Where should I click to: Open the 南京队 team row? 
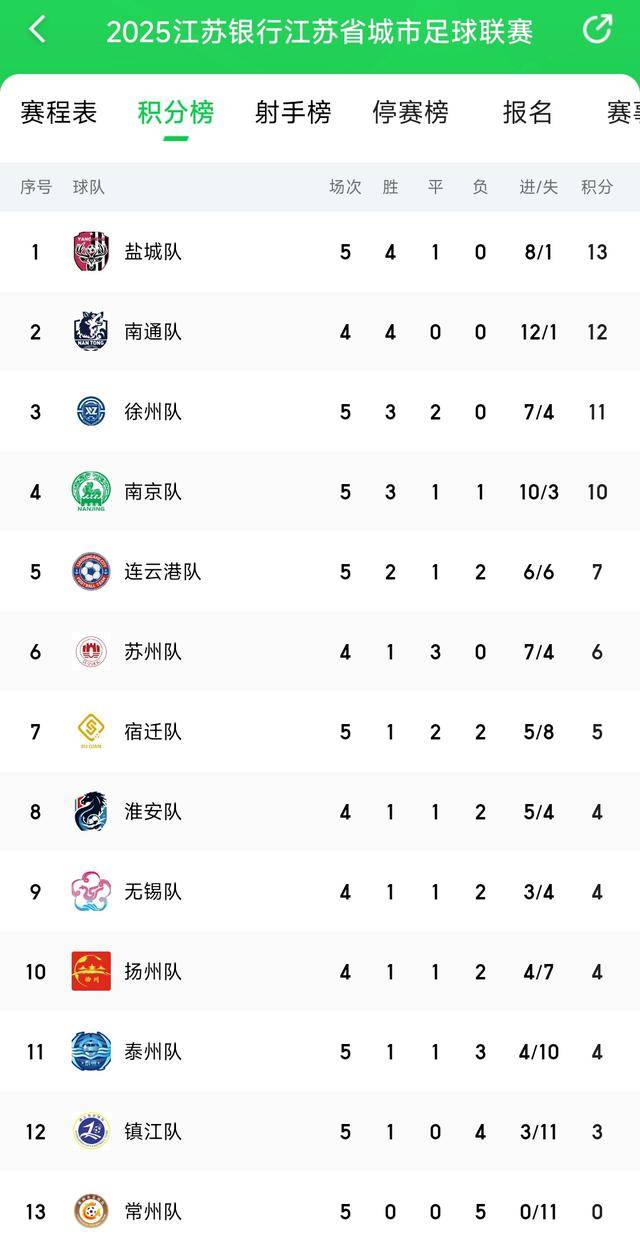click(x=320, y=491)
